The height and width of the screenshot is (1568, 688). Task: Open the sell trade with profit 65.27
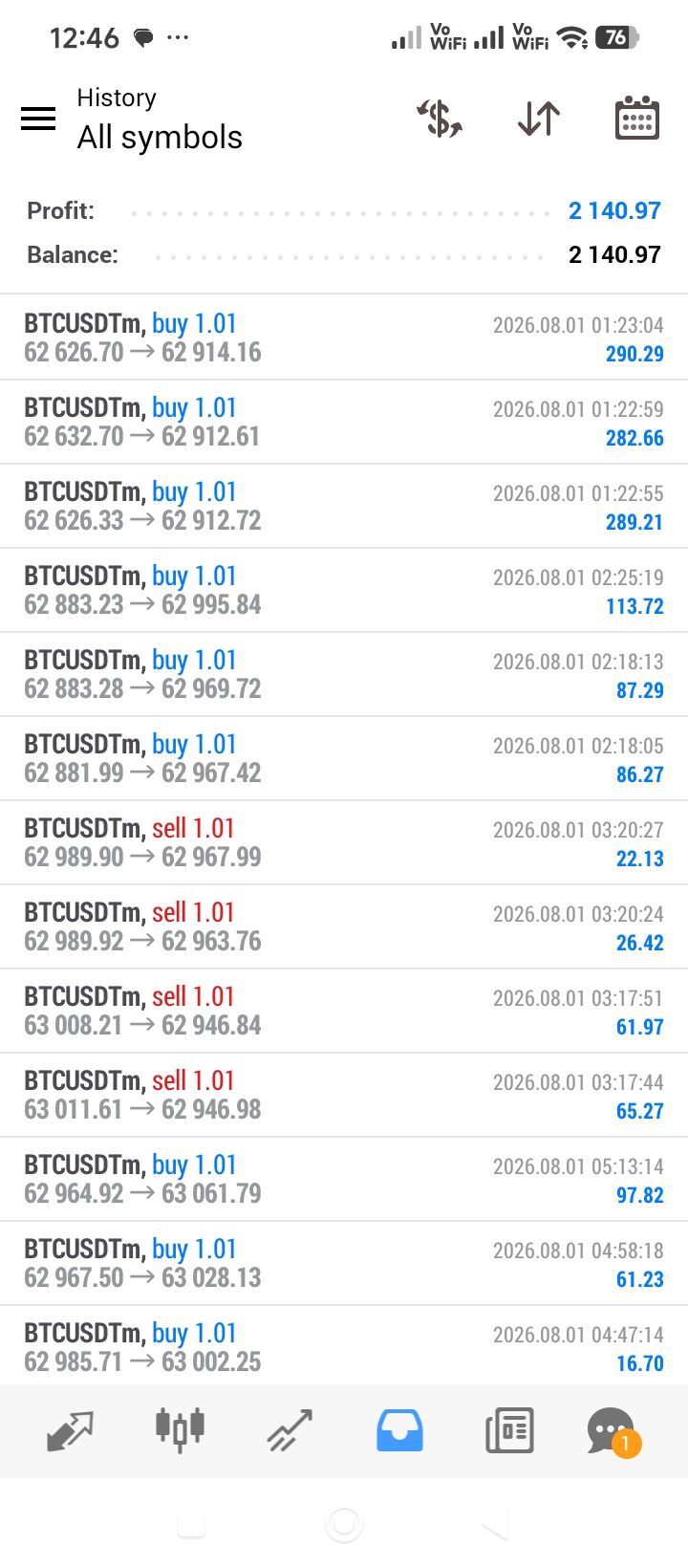(344, 1095)
